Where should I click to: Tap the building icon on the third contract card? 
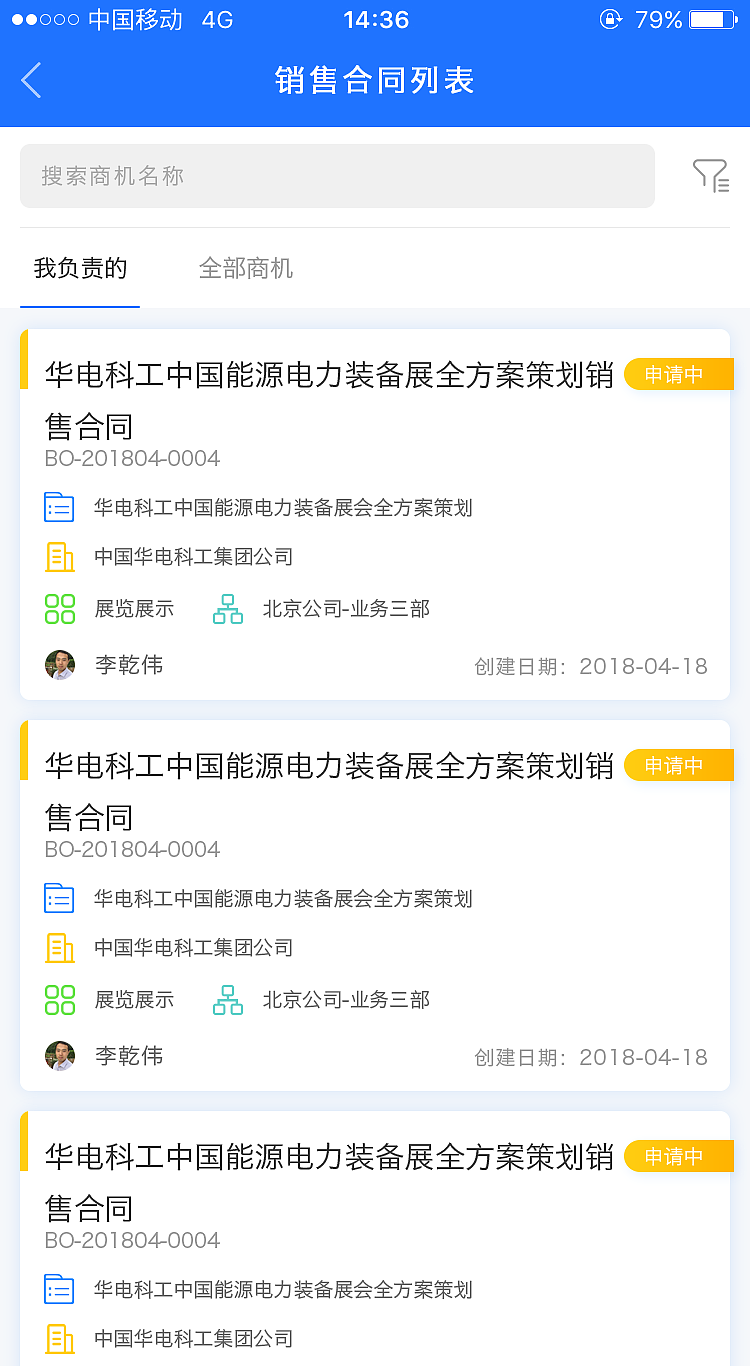coord(59,1339)
